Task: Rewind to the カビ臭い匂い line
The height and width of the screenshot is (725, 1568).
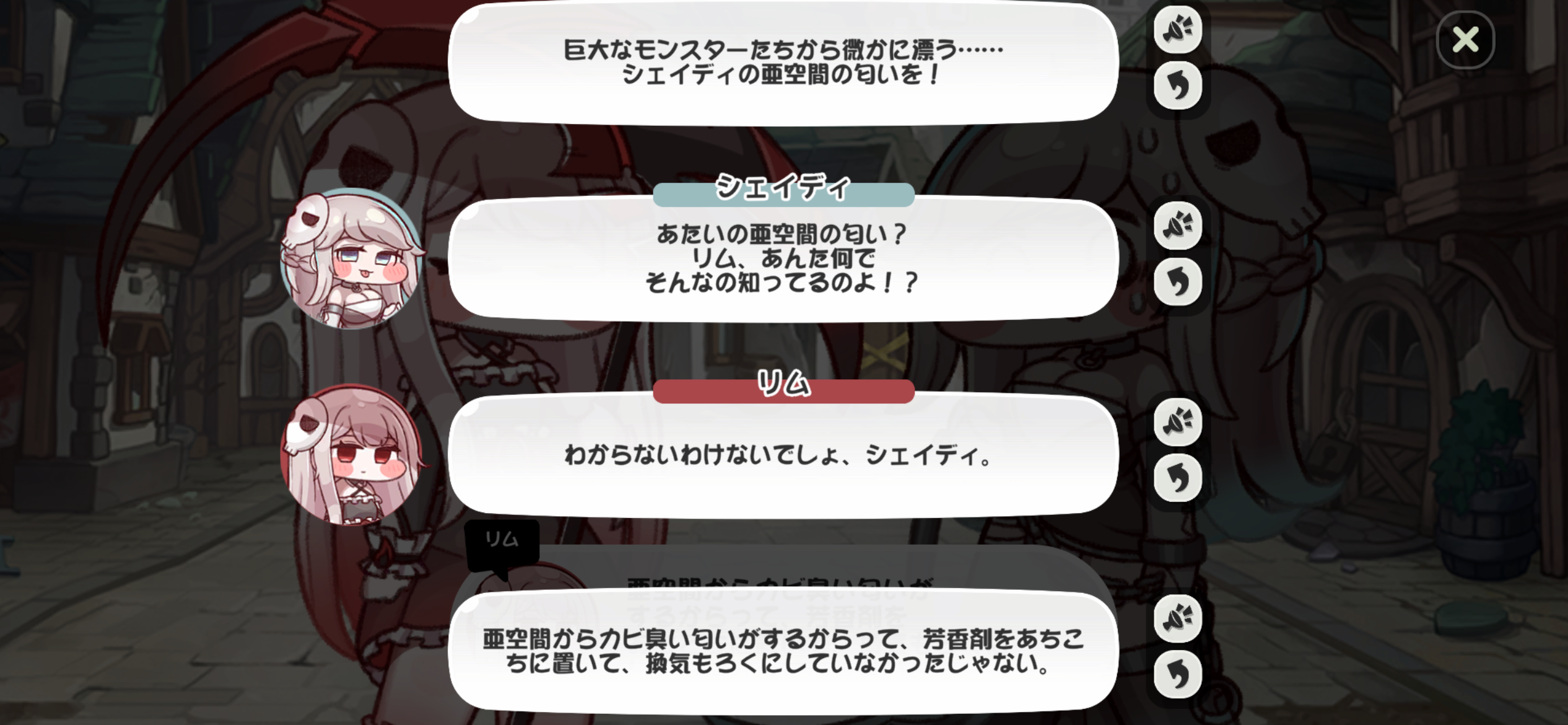Action: pos(1178,674)
